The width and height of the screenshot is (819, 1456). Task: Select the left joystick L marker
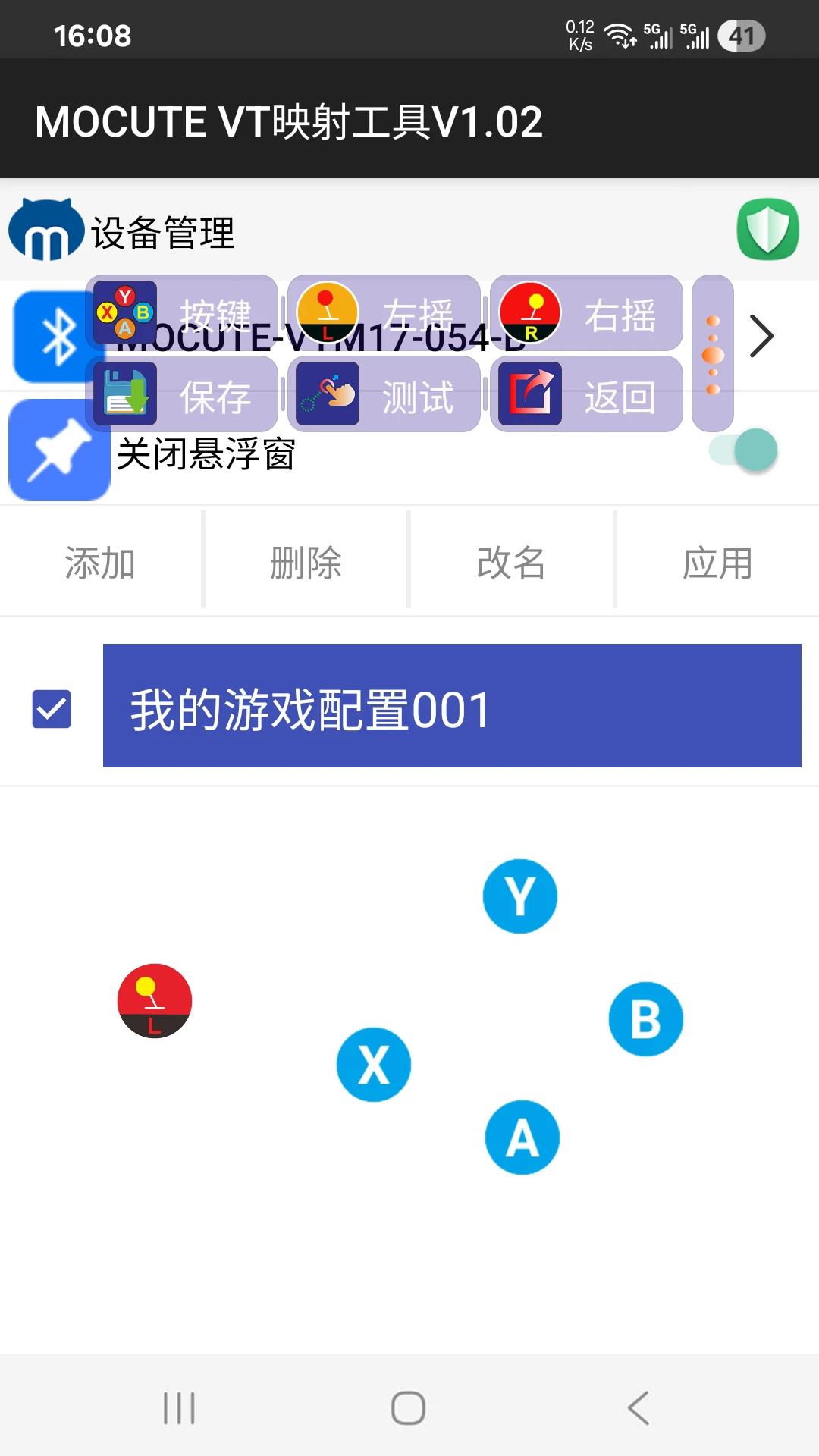(155, 1001)
